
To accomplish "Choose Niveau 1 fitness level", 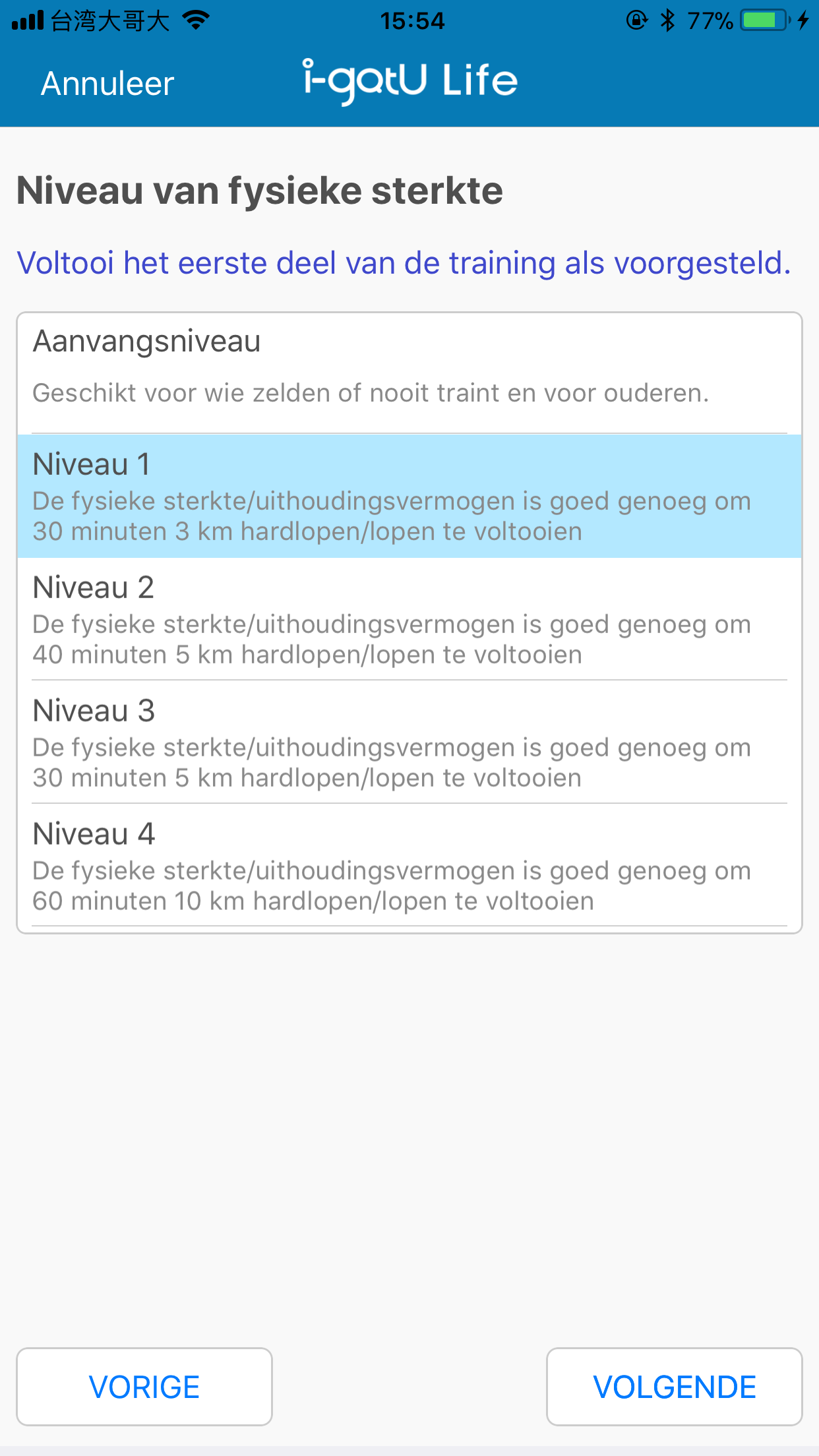I will [409, 496].
